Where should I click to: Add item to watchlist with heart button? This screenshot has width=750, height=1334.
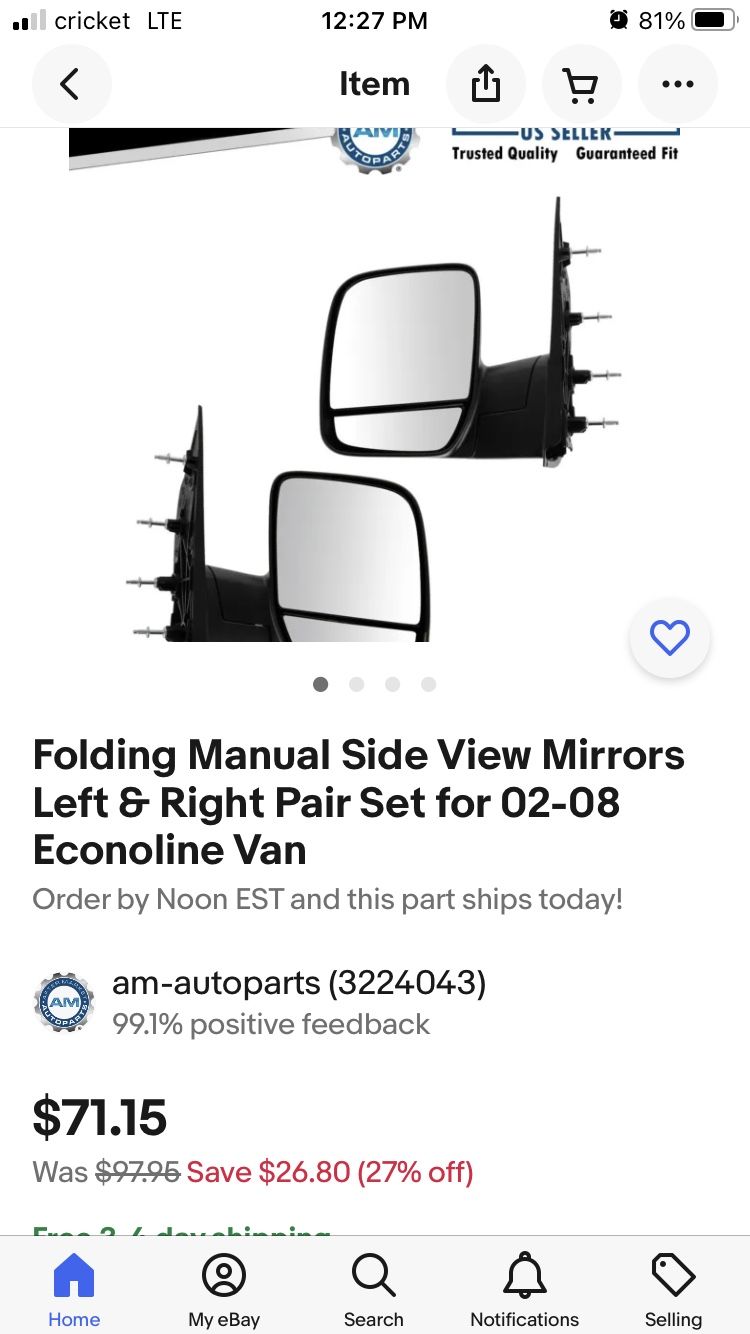tap(669, 637)
